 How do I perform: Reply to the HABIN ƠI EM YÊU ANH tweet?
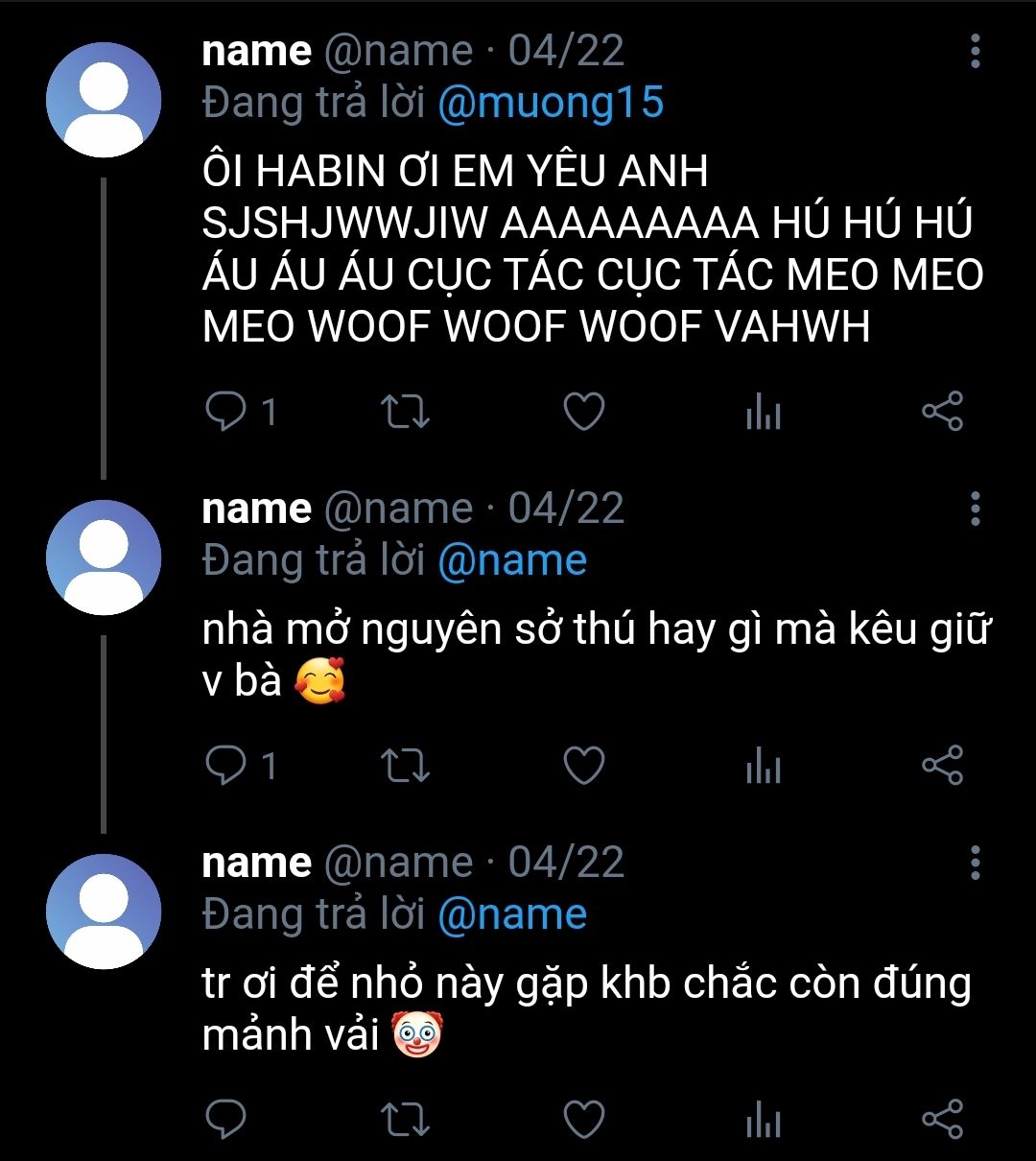click(x=226, y=413)
